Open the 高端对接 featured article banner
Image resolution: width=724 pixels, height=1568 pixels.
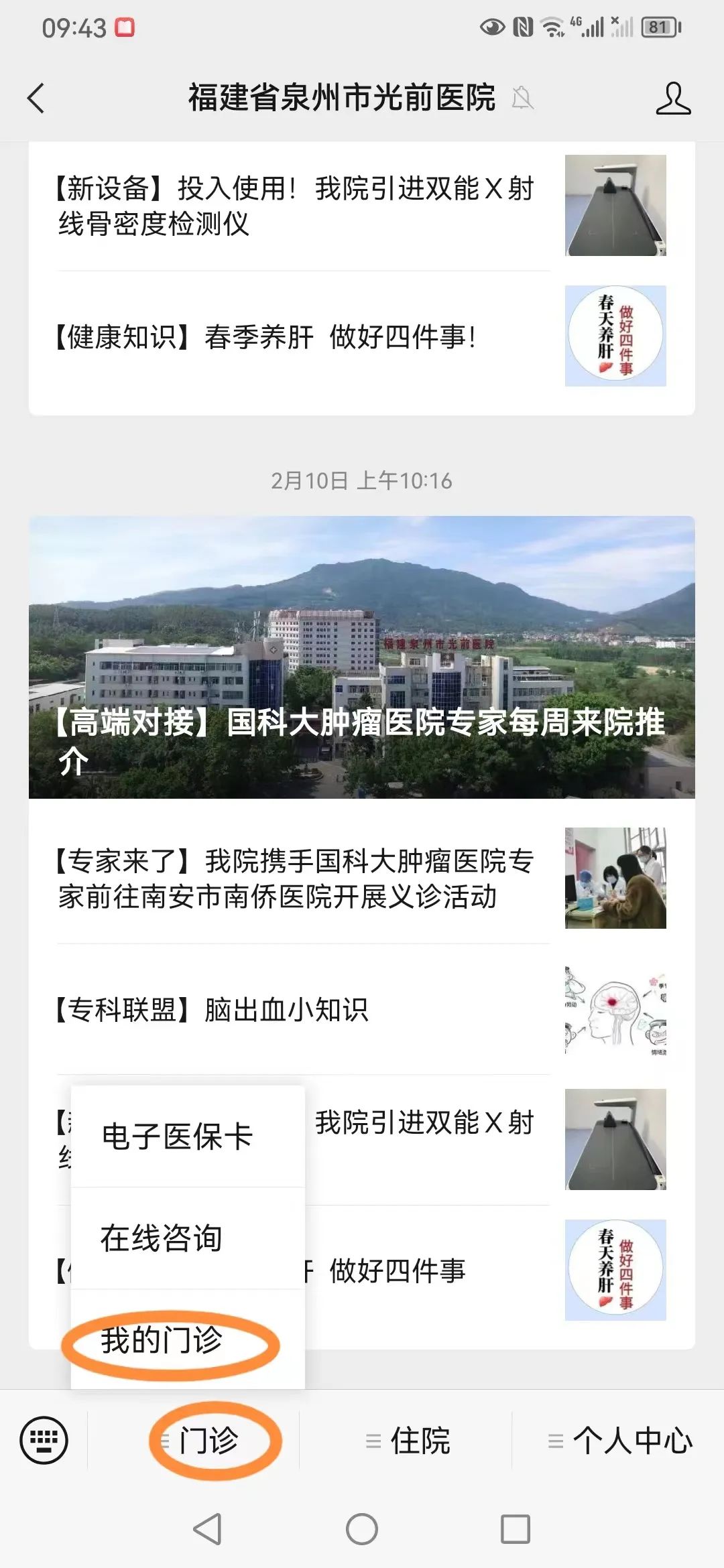(x=362, y=657)
